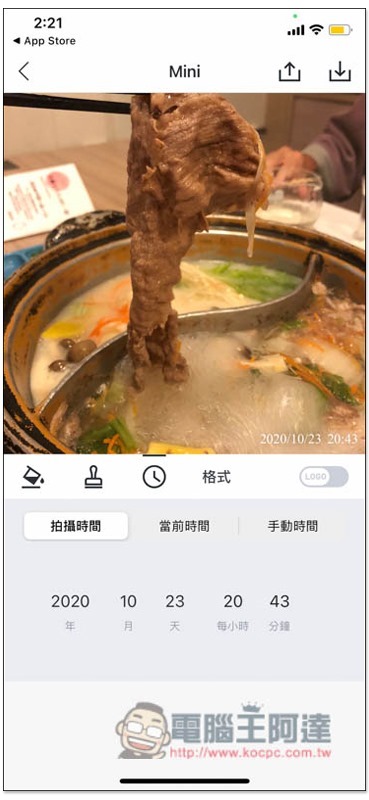Switch to the 當前時間 tab
The width and height of the screenshot is (369, 800).
184,526
